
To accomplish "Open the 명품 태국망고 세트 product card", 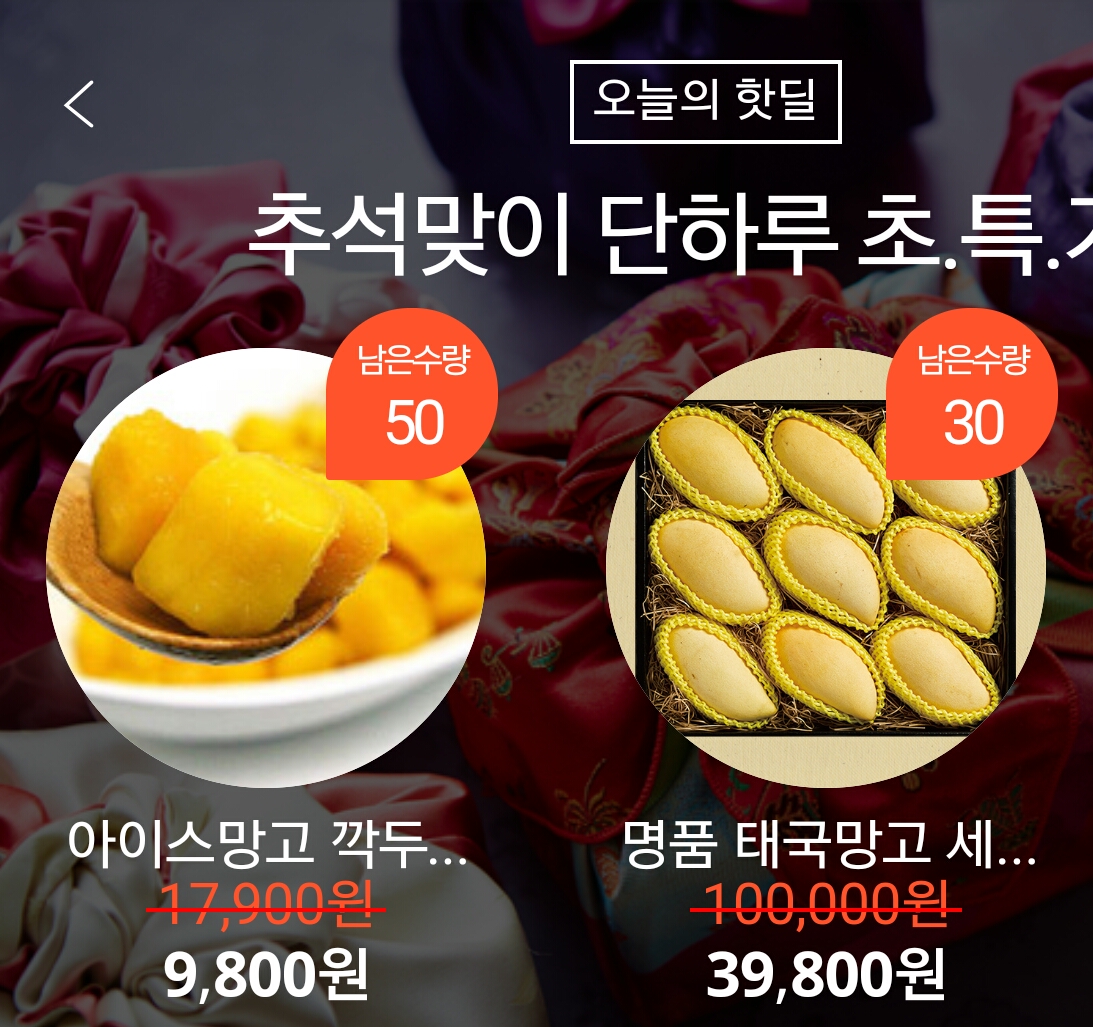I will pyautogui.click(x=826, y=568).
